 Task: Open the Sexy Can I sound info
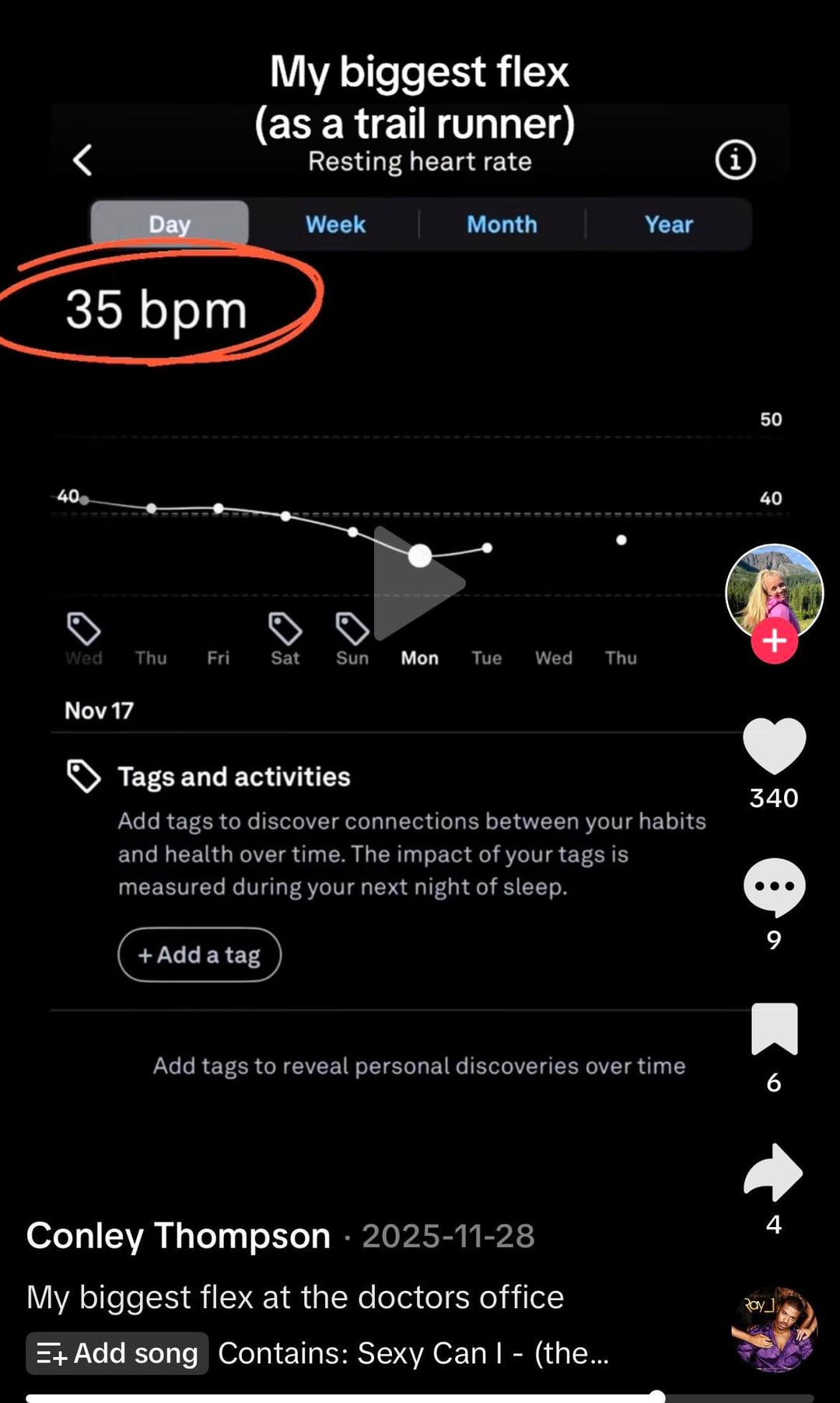(413, 1353)
